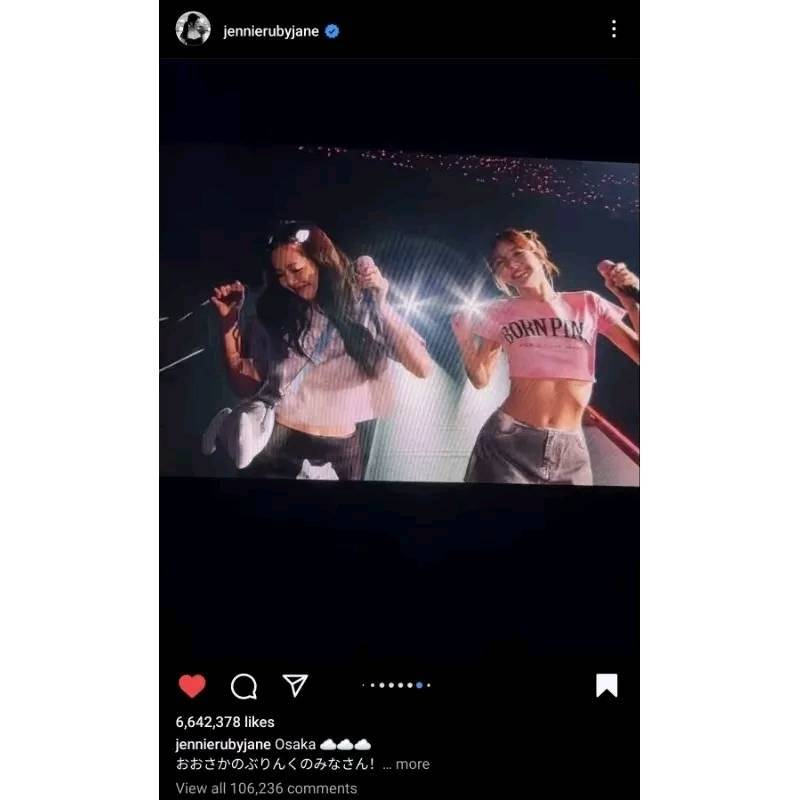This screenshot has height=800, width=800.
Task: Open the comment bubble icon
Action: point(244,686)
